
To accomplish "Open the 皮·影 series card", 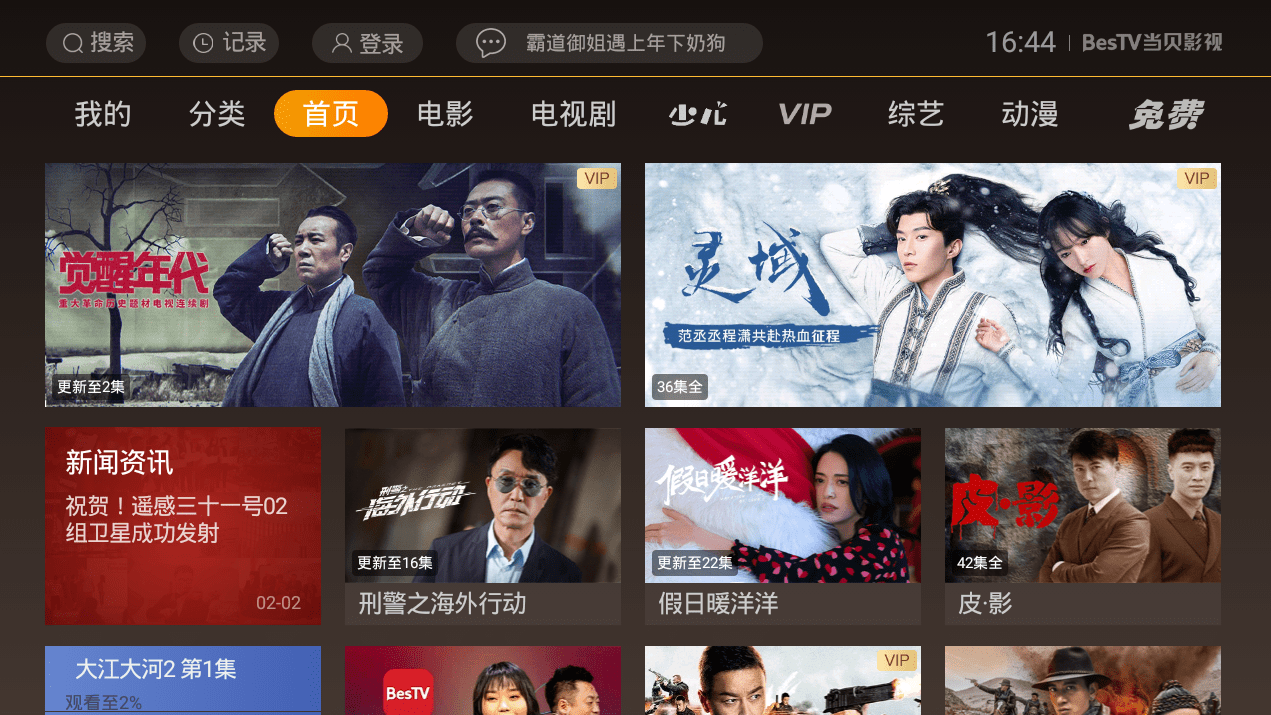I will coord(1082,526).
